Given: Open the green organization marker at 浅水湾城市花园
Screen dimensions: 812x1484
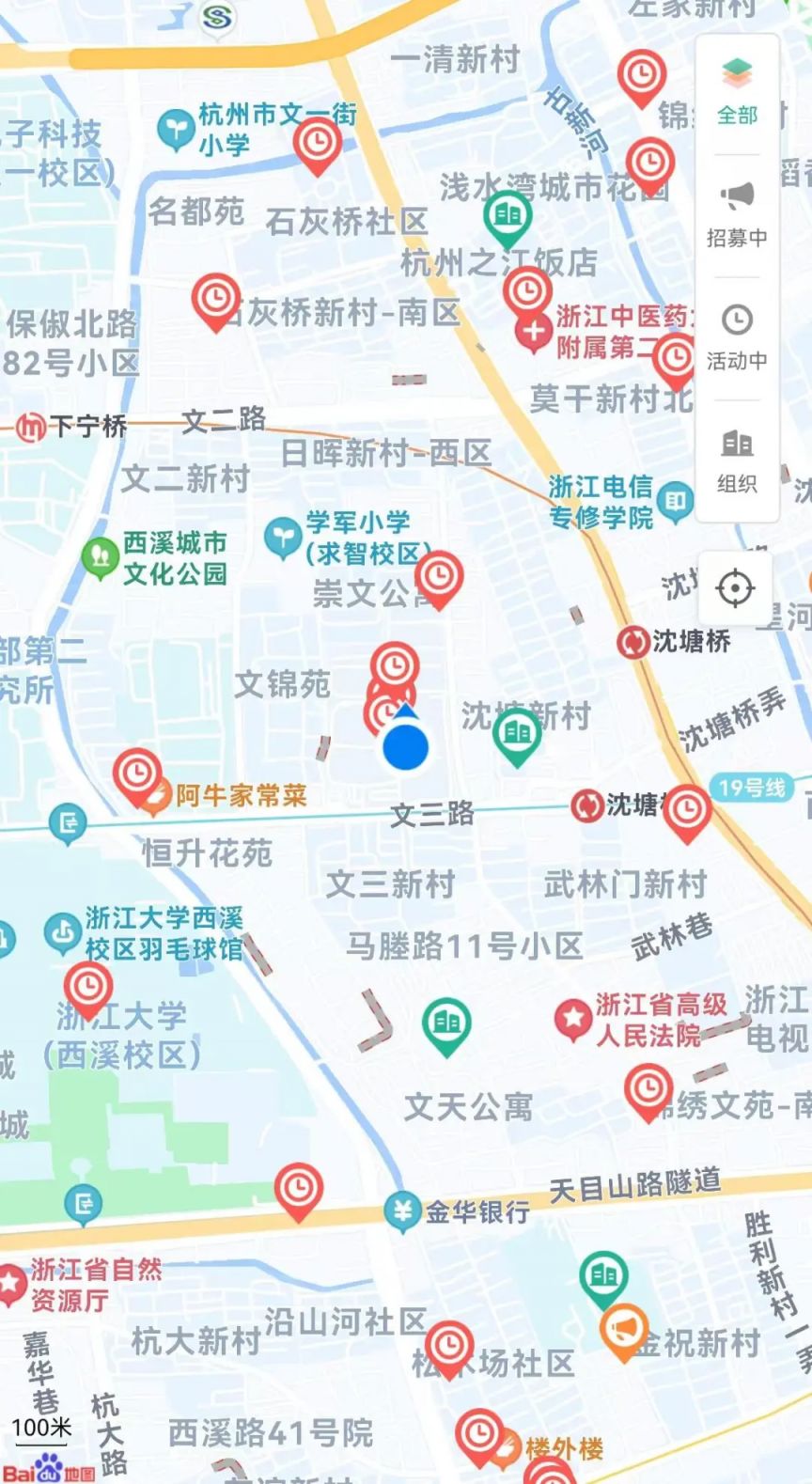Looking at the screenshot, I should click(507, 214).
